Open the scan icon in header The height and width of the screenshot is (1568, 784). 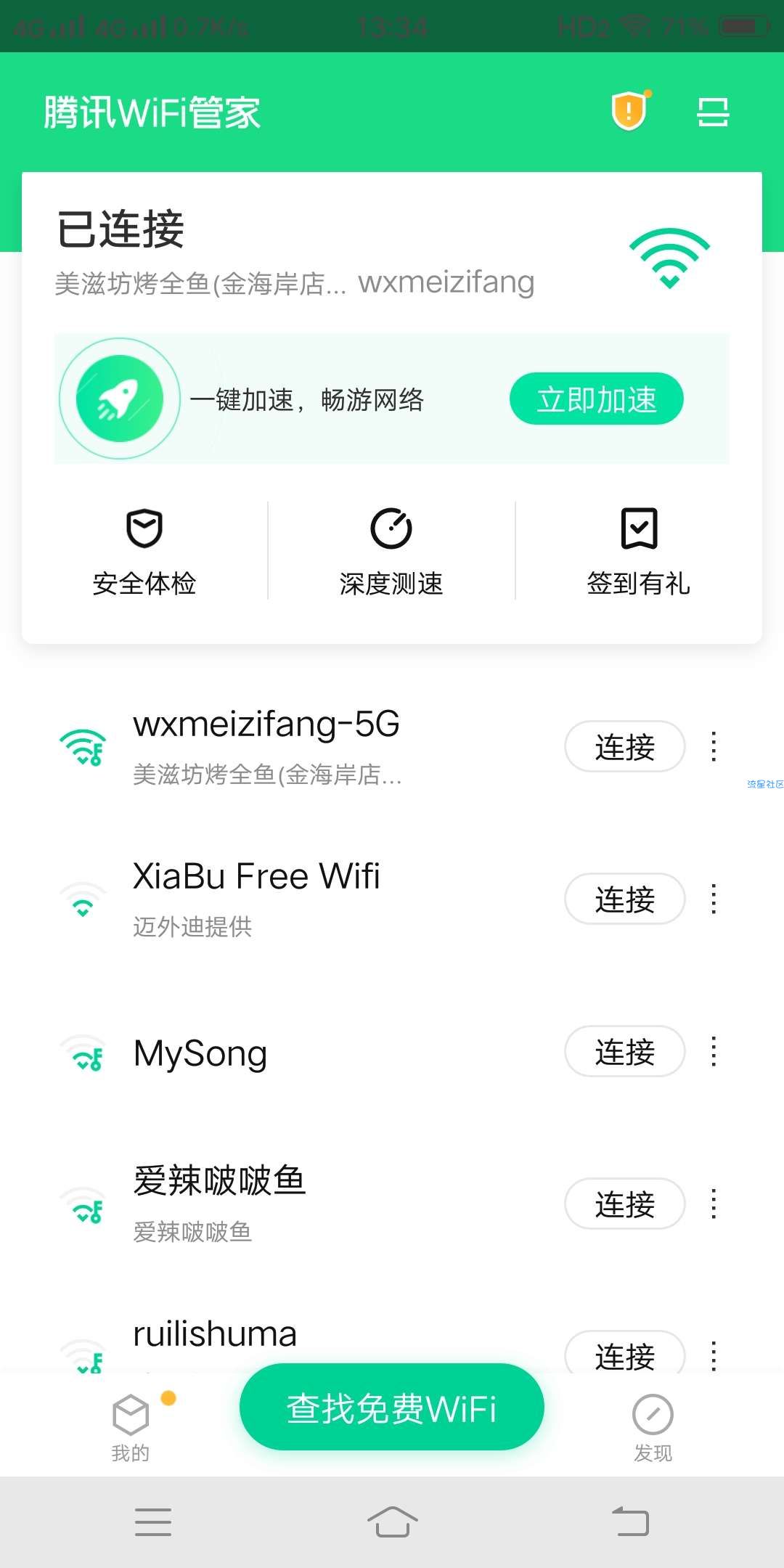713,112
